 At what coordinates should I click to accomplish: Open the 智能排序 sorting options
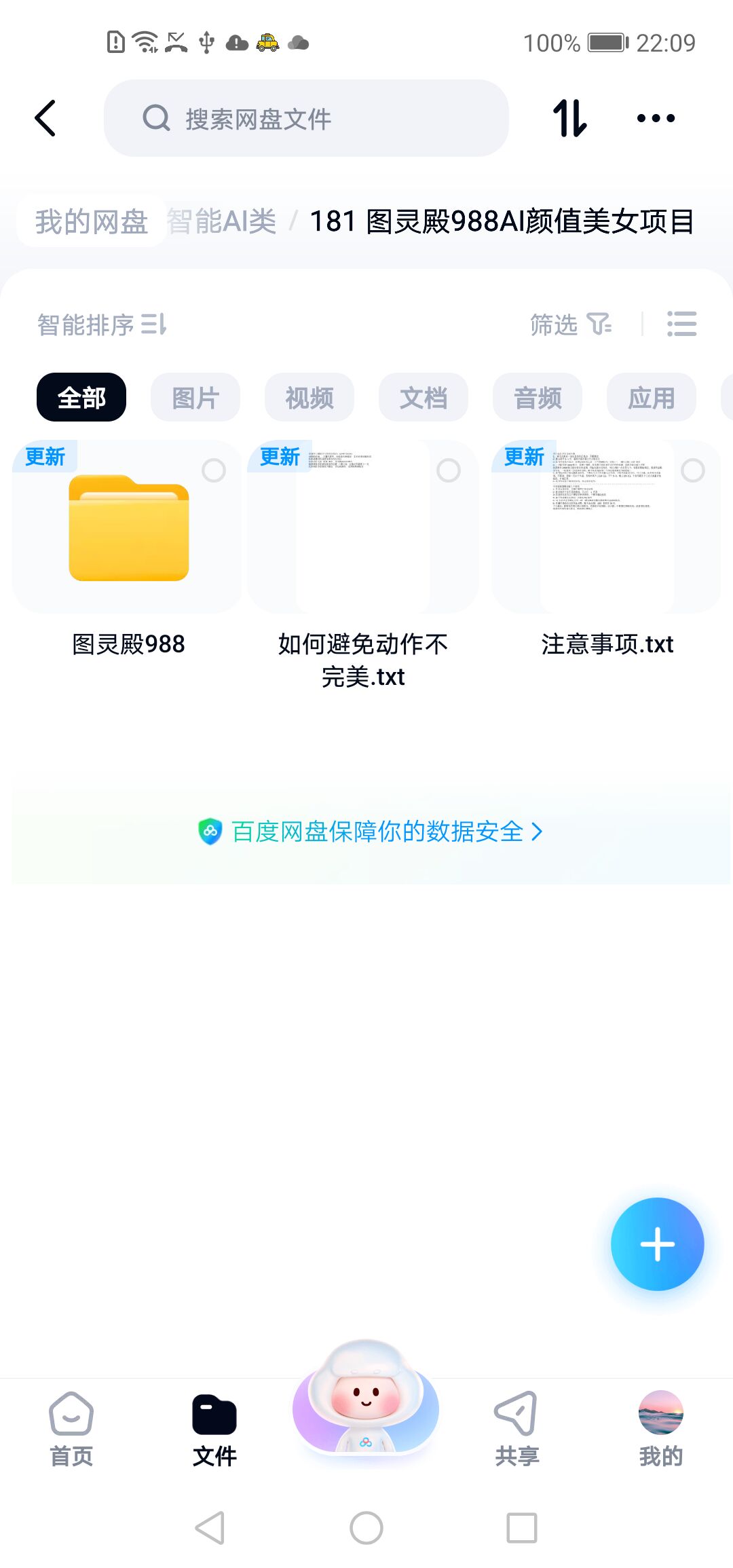[x=102, y=324]
